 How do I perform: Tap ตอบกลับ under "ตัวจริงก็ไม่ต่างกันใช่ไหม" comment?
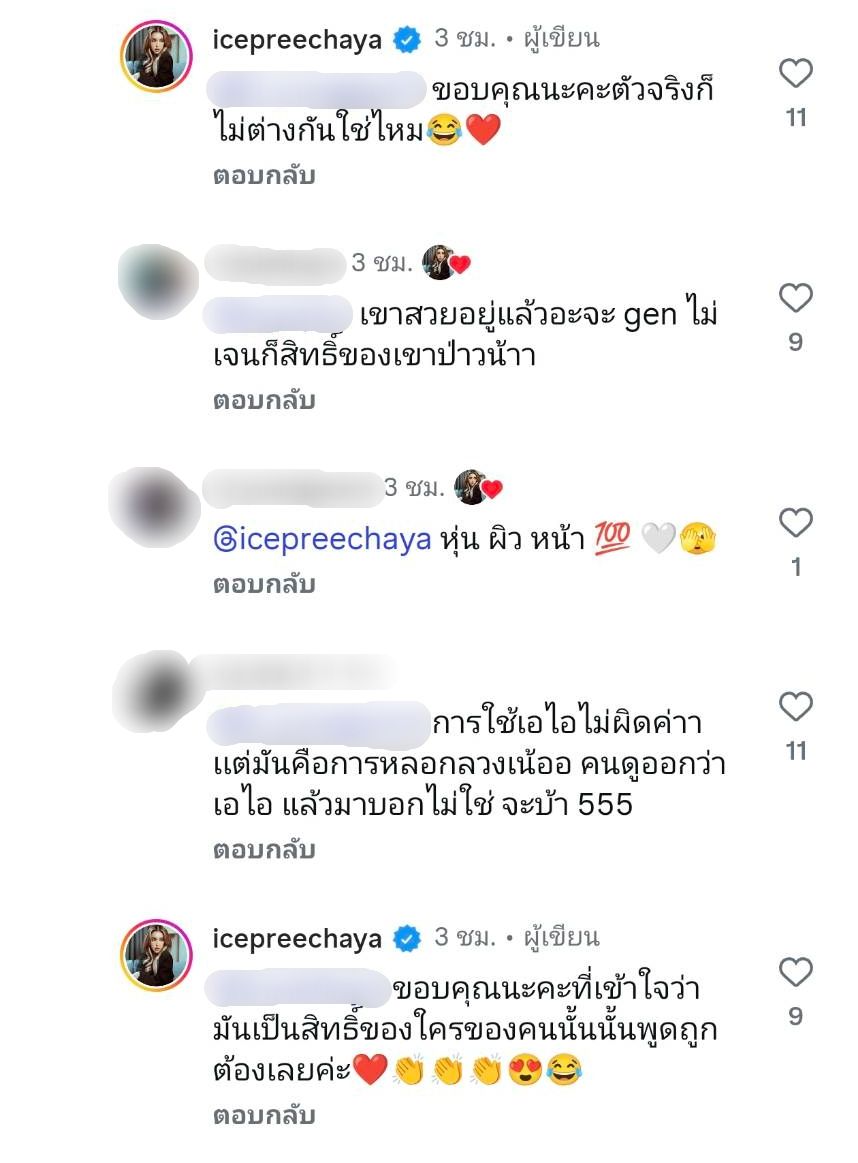pyautogui.click(x=264, y=176)
